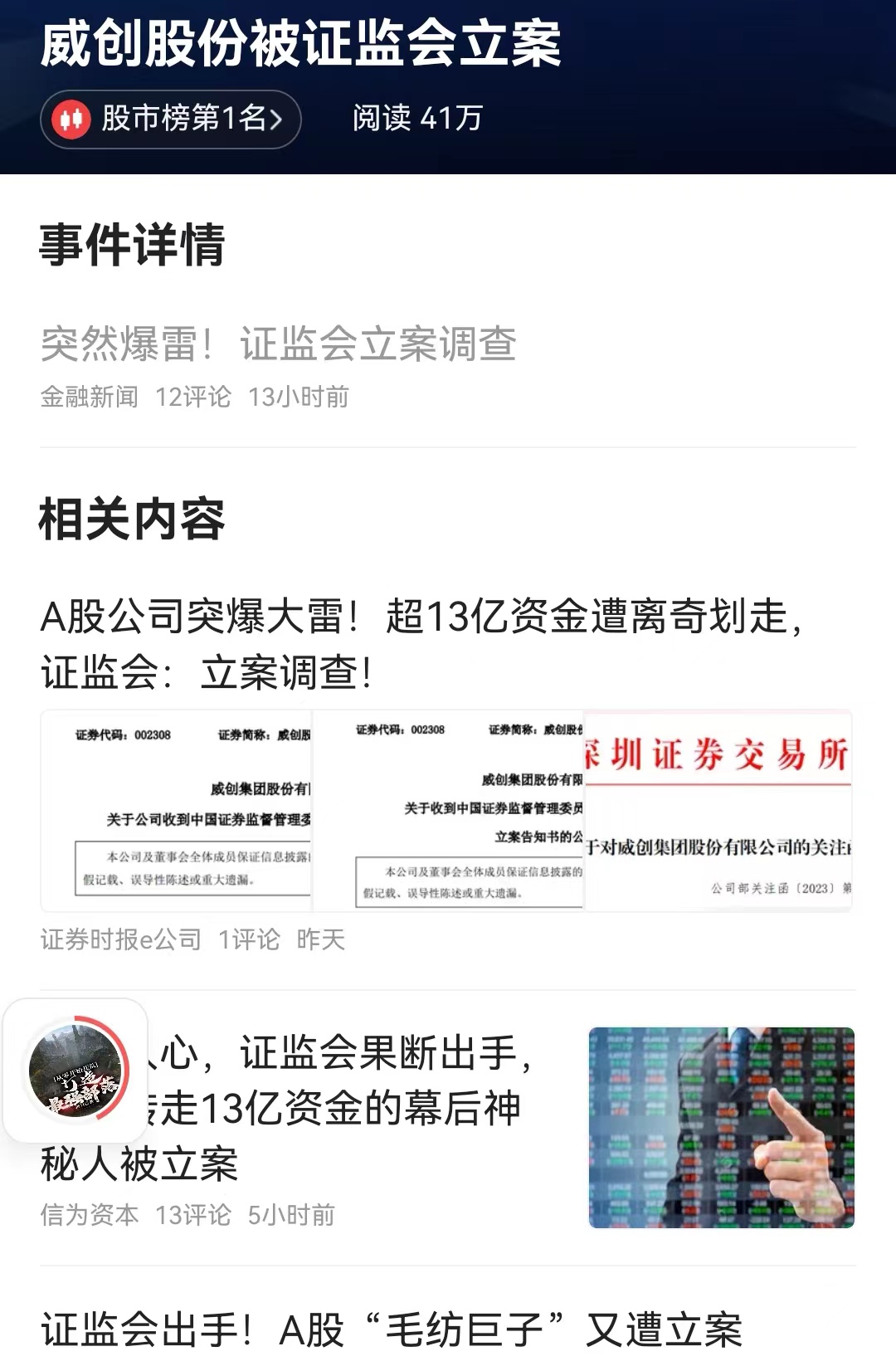The image size is (896, 1361).
Task: Expand the 股市榜第1名 ranking chevron
Action: click(276, 117)
